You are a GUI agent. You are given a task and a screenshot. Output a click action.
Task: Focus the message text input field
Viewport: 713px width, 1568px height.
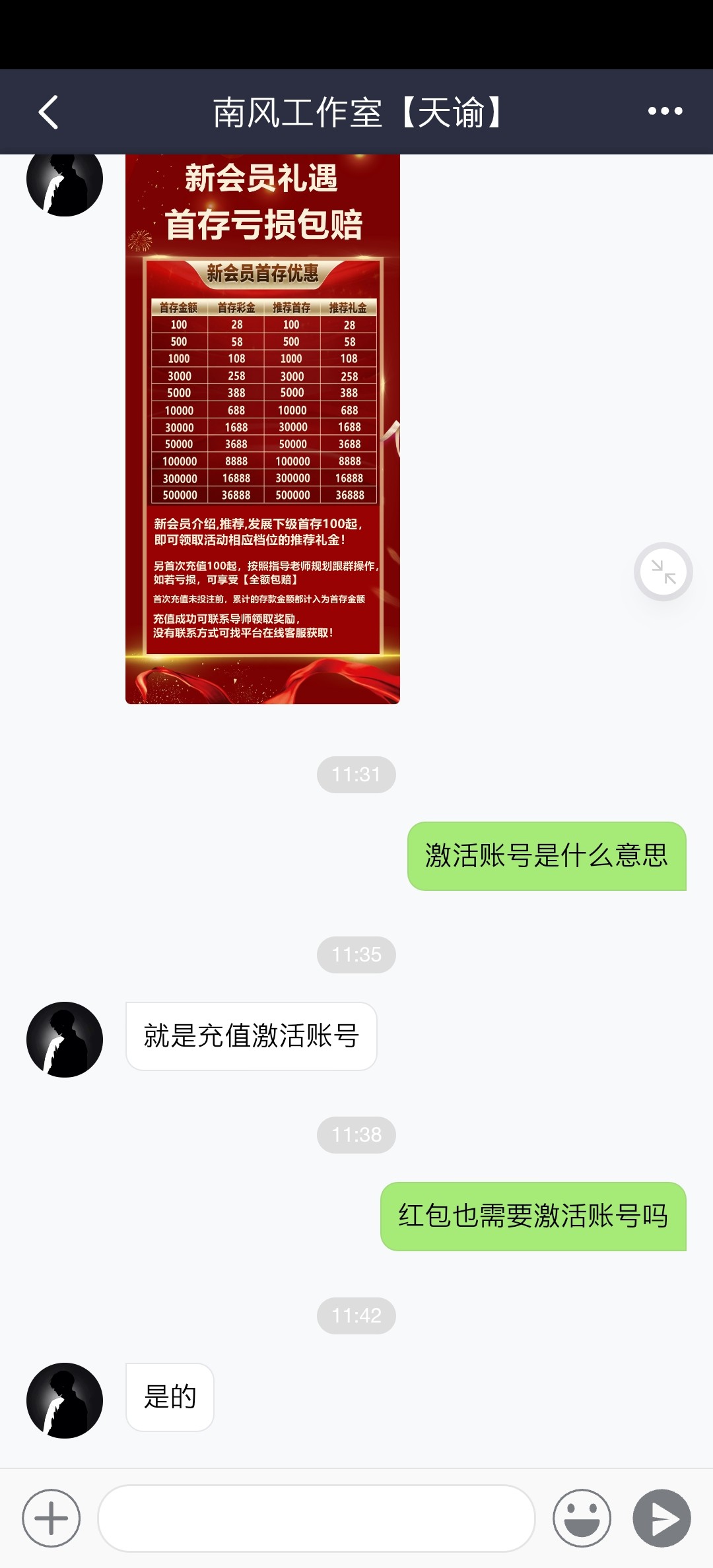pyautogui.click(x=316, y=1518)
